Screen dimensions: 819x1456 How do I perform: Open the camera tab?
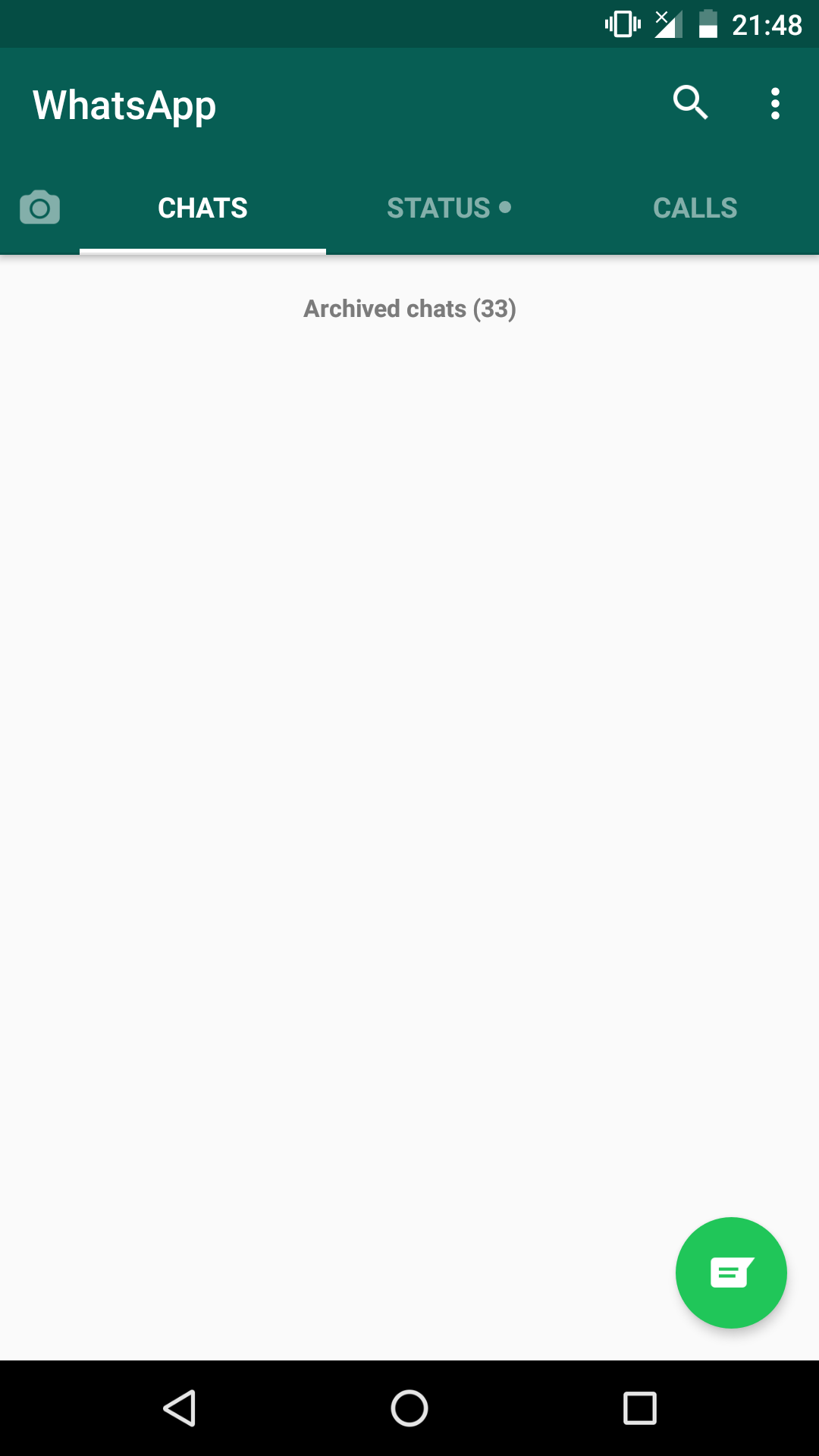click(x=39, y=207)
